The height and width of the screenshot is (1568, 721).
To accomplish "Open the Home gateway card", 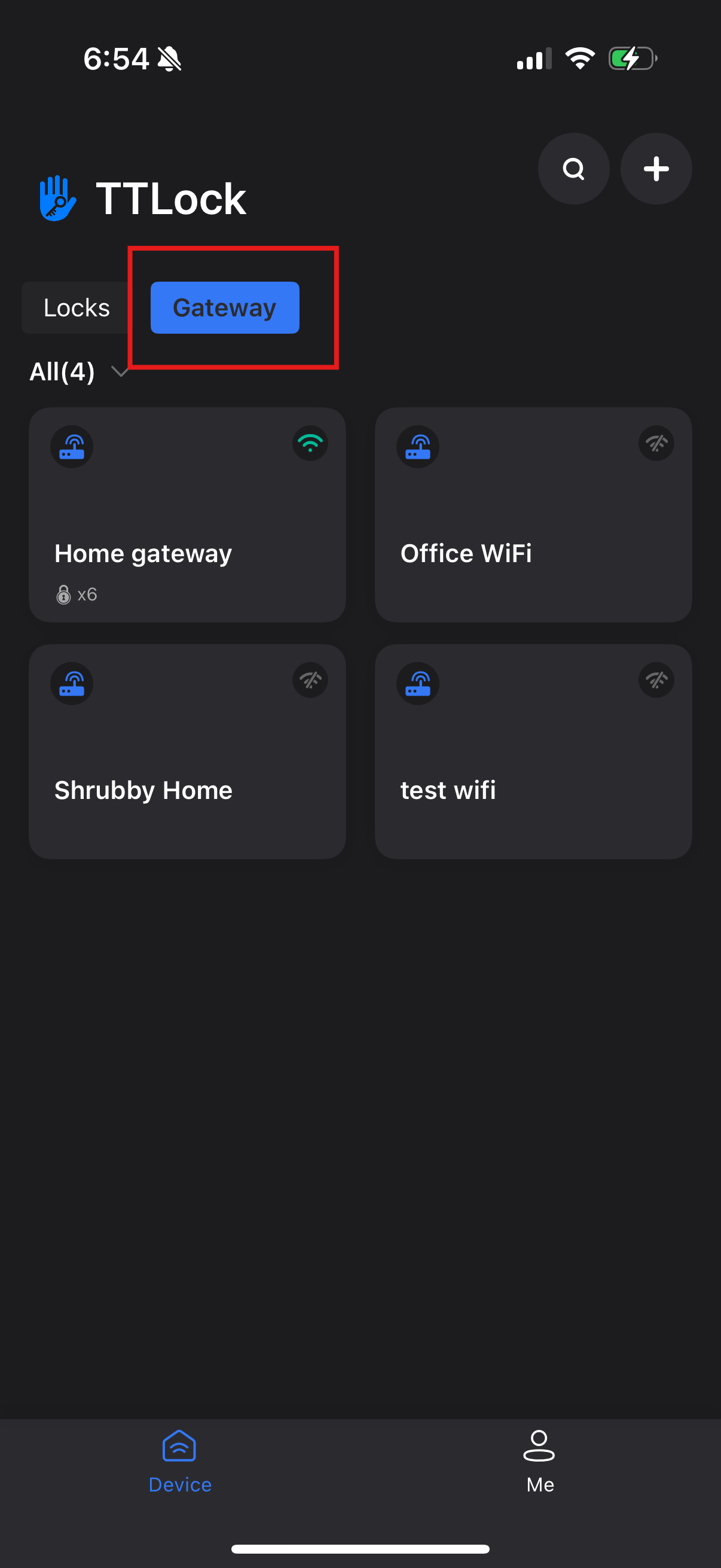I will [187, 514].
